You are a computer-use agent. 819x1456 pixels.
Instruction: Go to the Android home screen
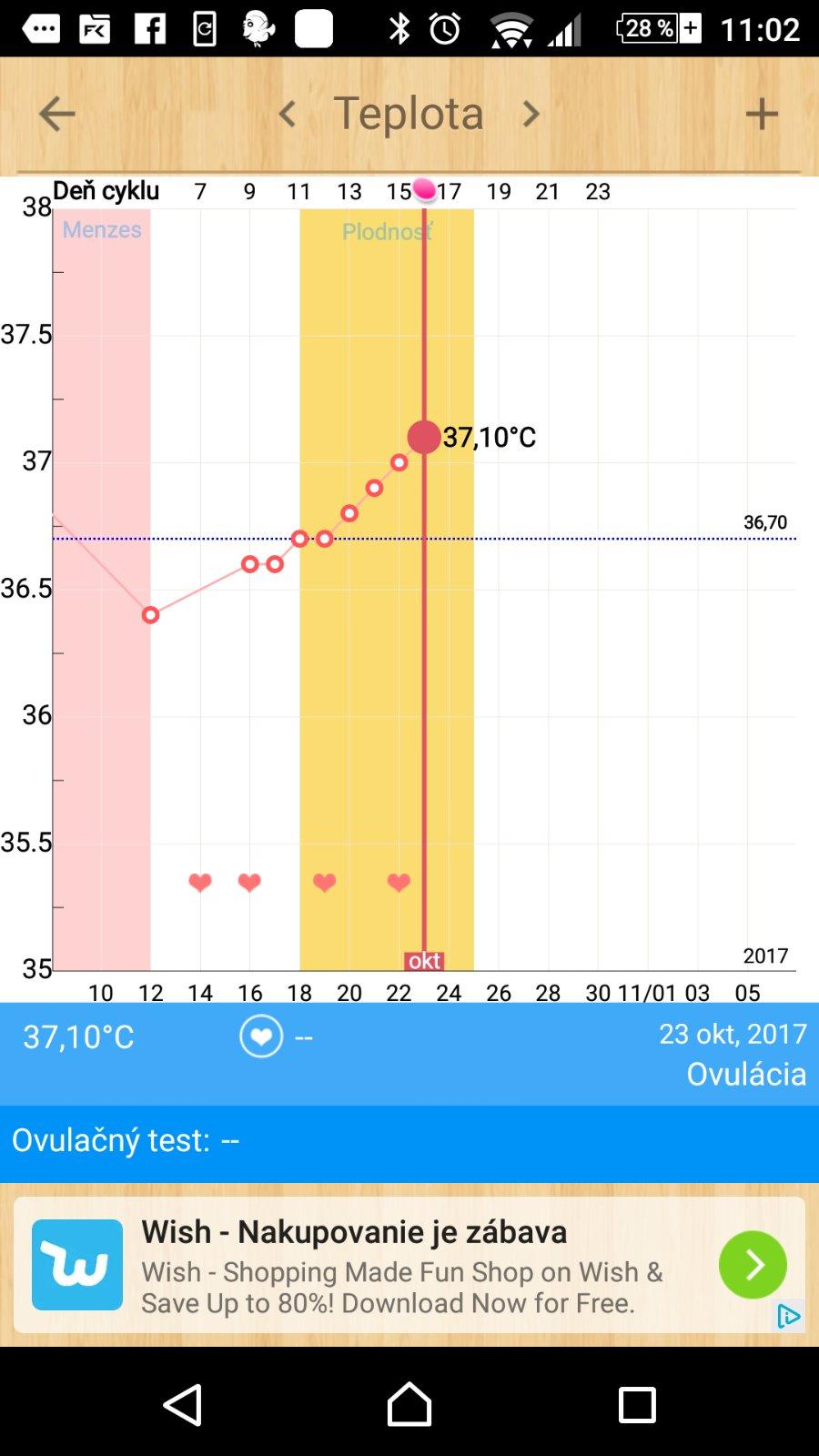[409, 1404]
